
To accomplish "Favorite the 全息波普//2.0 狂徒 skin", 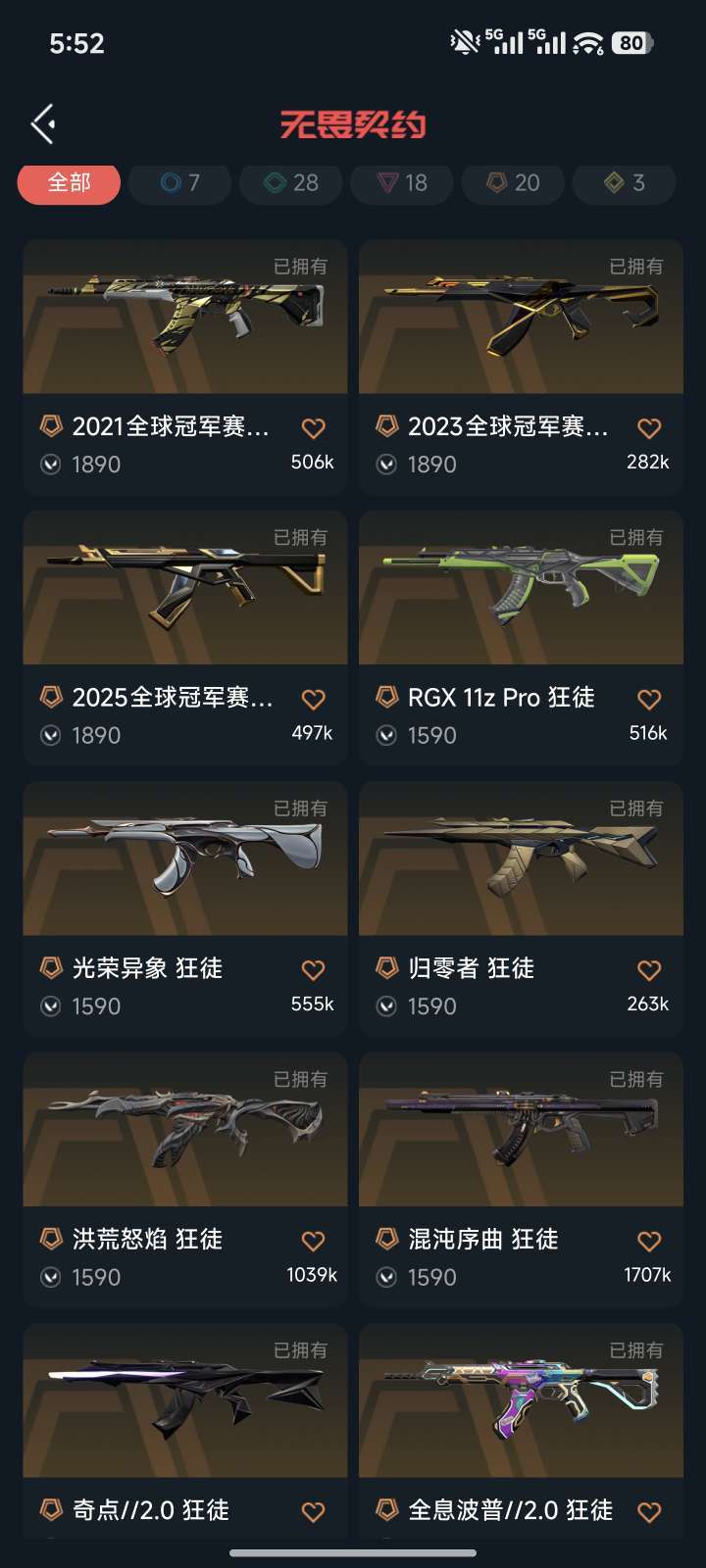I will (x=649, y=1512).
